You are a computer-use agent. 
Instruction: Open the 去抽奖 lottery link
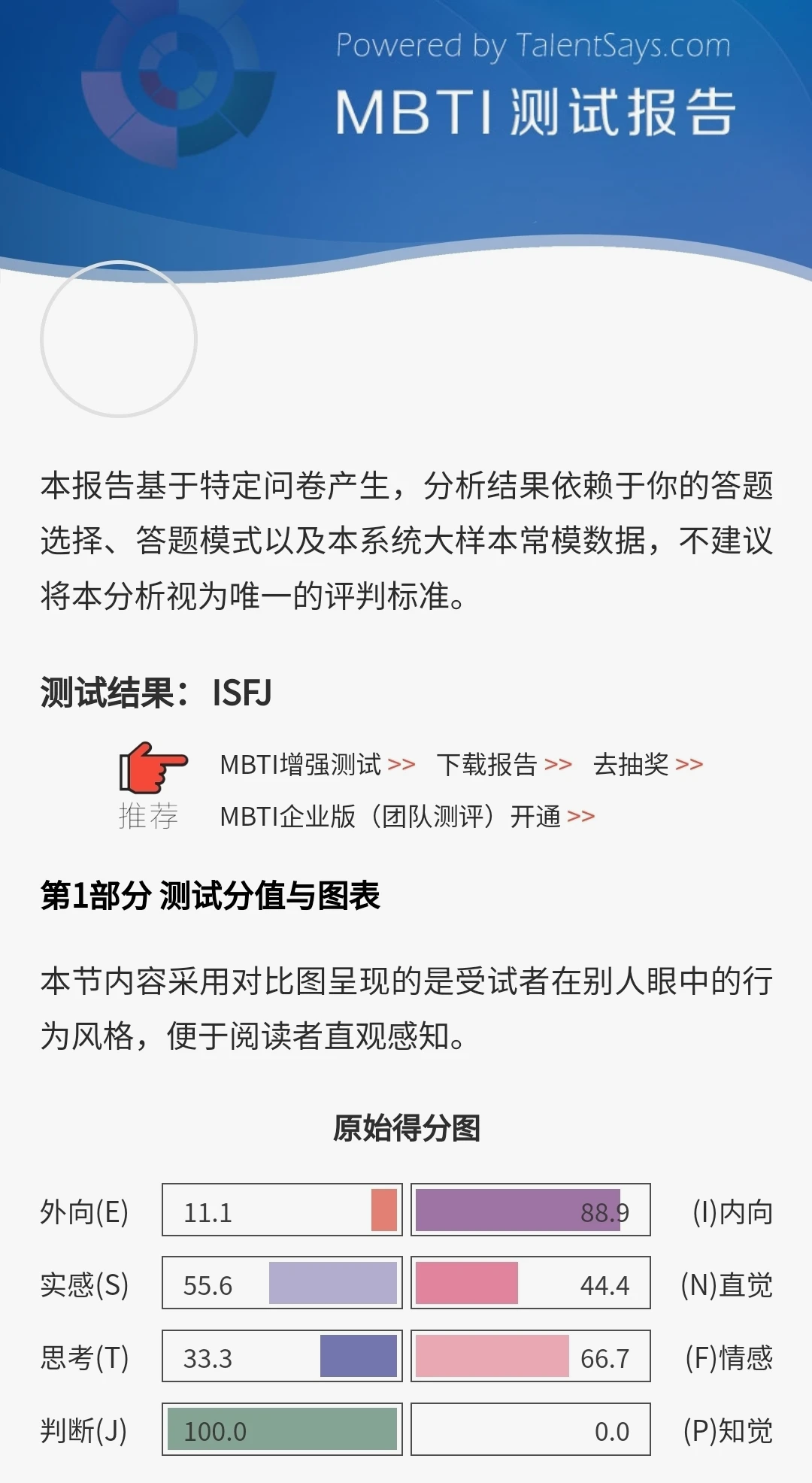[x=647, y=765]
